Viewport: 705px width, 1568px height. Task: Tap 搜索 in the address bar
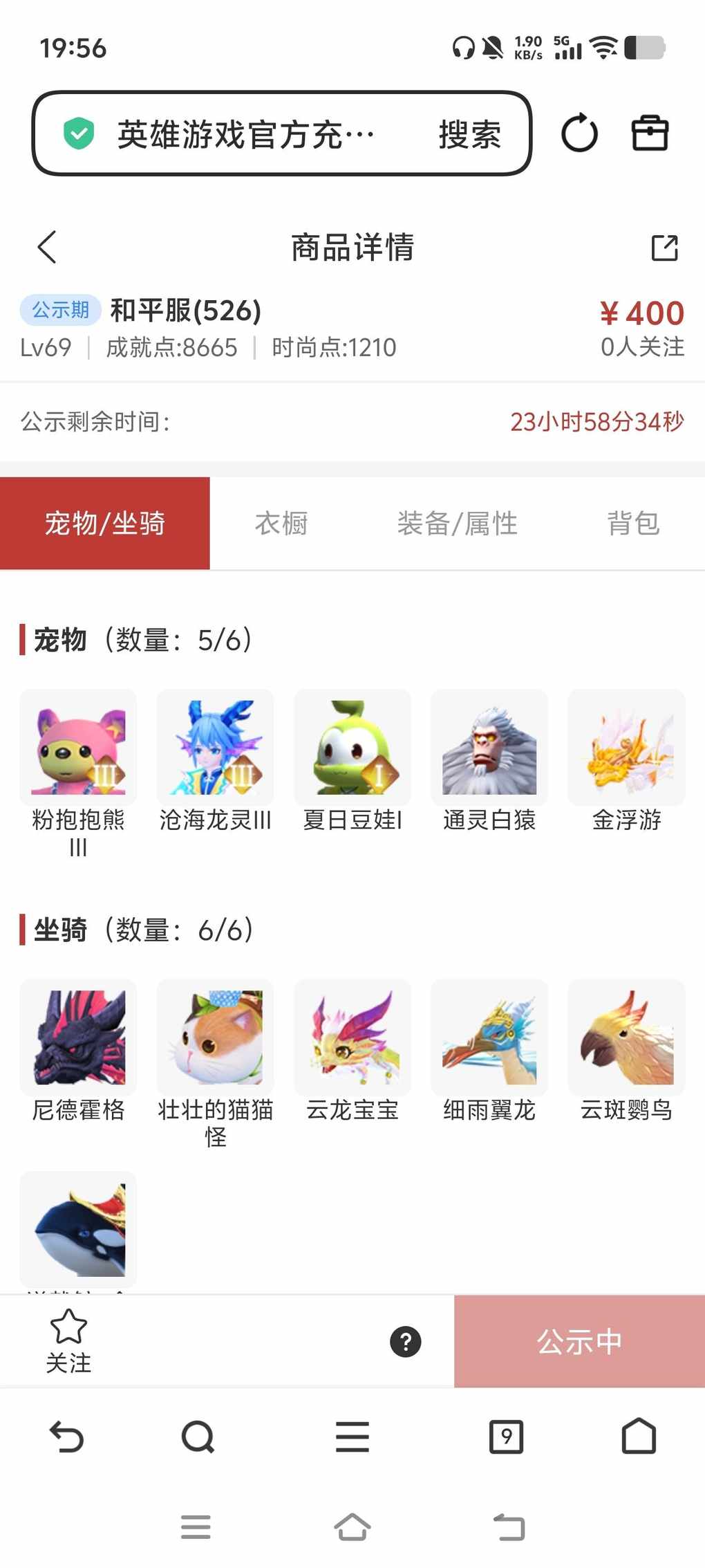click(x=469, y=133)
